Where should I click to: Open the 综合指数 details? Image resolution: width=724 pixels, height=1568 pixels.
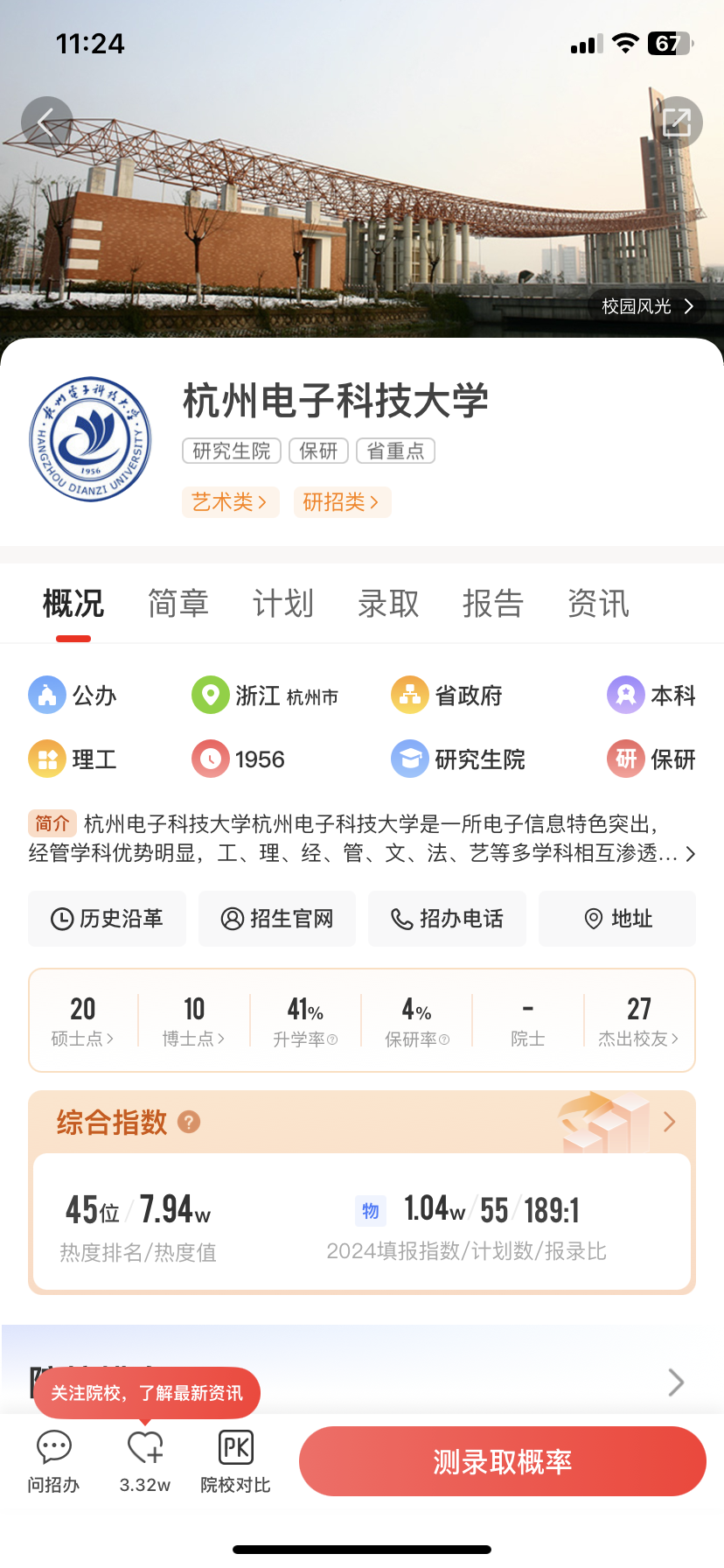point(670,1122)
